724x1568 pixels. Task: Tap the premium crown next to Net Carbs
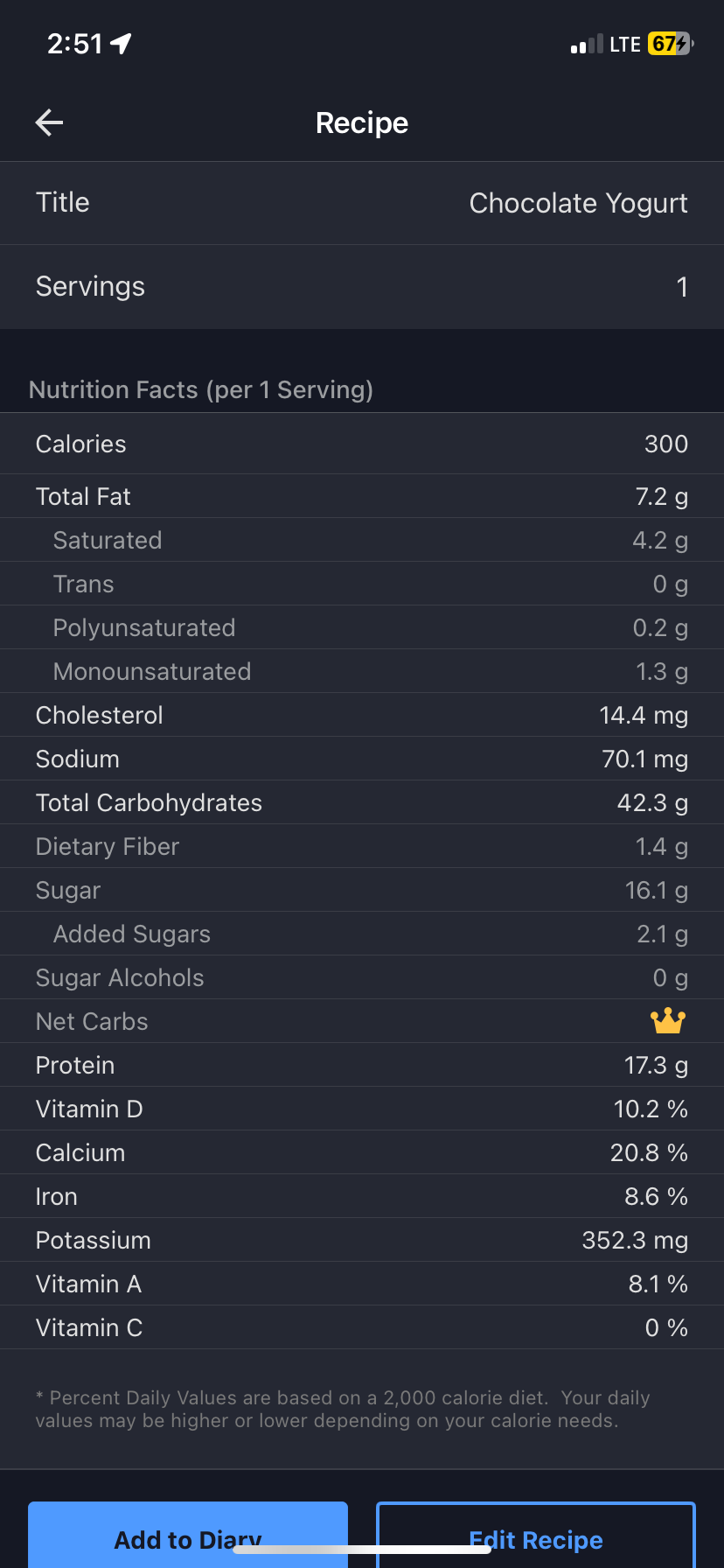coord(667,1020)
